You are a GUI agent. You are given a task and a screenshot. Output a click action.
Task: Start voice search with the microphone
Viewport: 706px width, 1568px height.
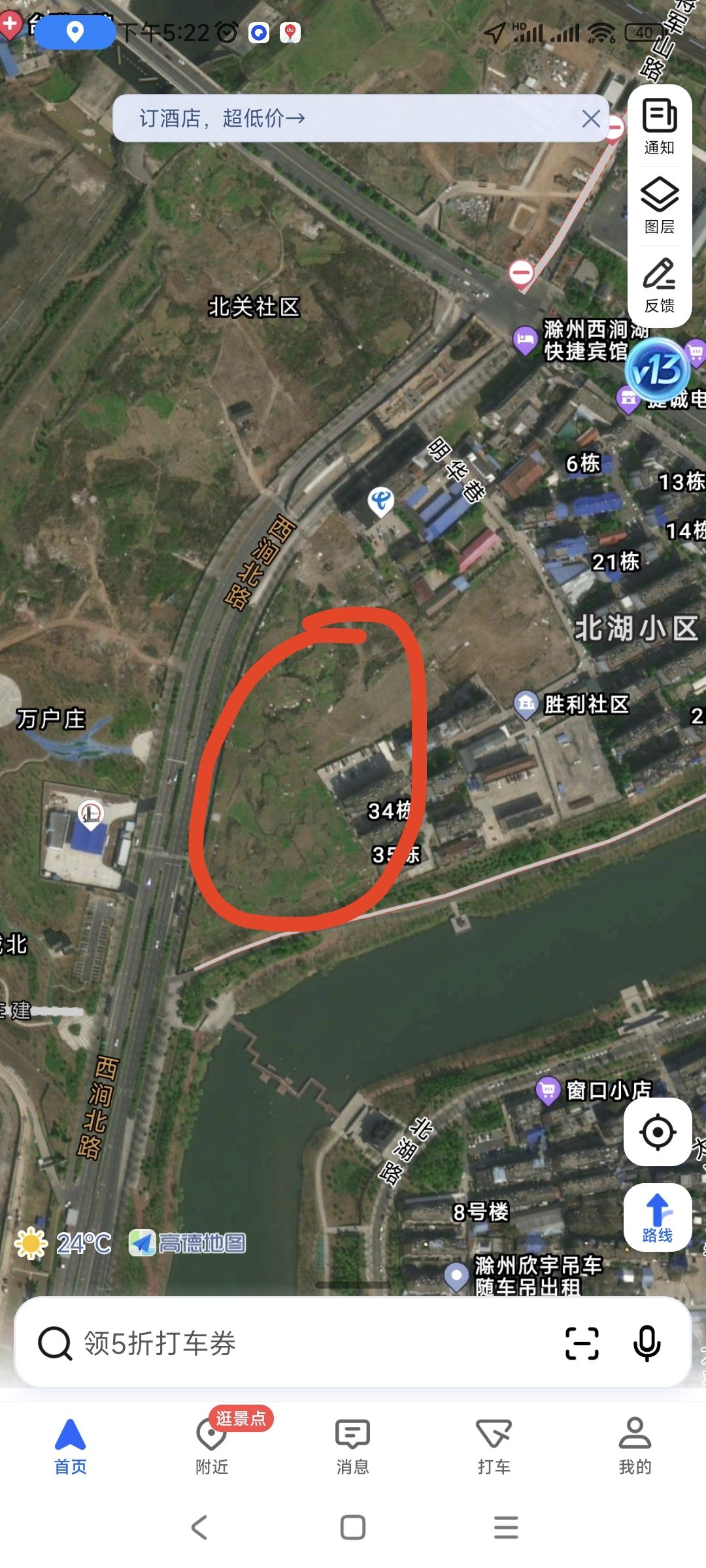coord(647,1343)
